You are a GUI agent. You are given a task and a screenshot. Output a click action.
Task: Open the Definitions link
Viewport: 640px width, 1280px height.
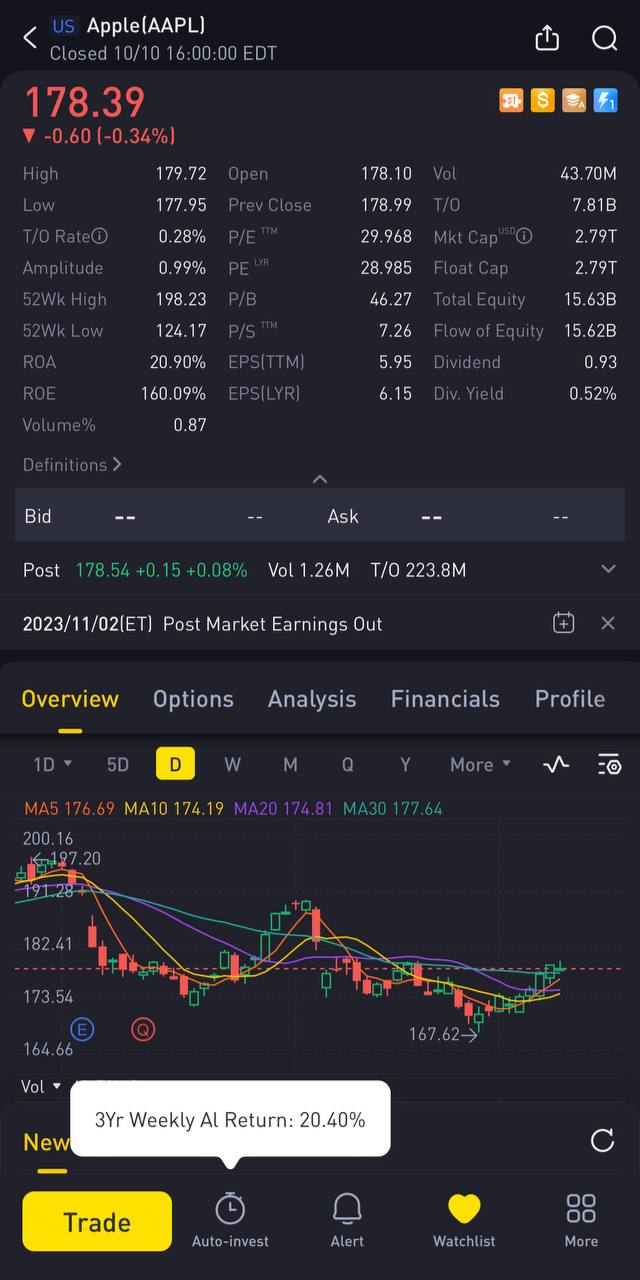72,465
